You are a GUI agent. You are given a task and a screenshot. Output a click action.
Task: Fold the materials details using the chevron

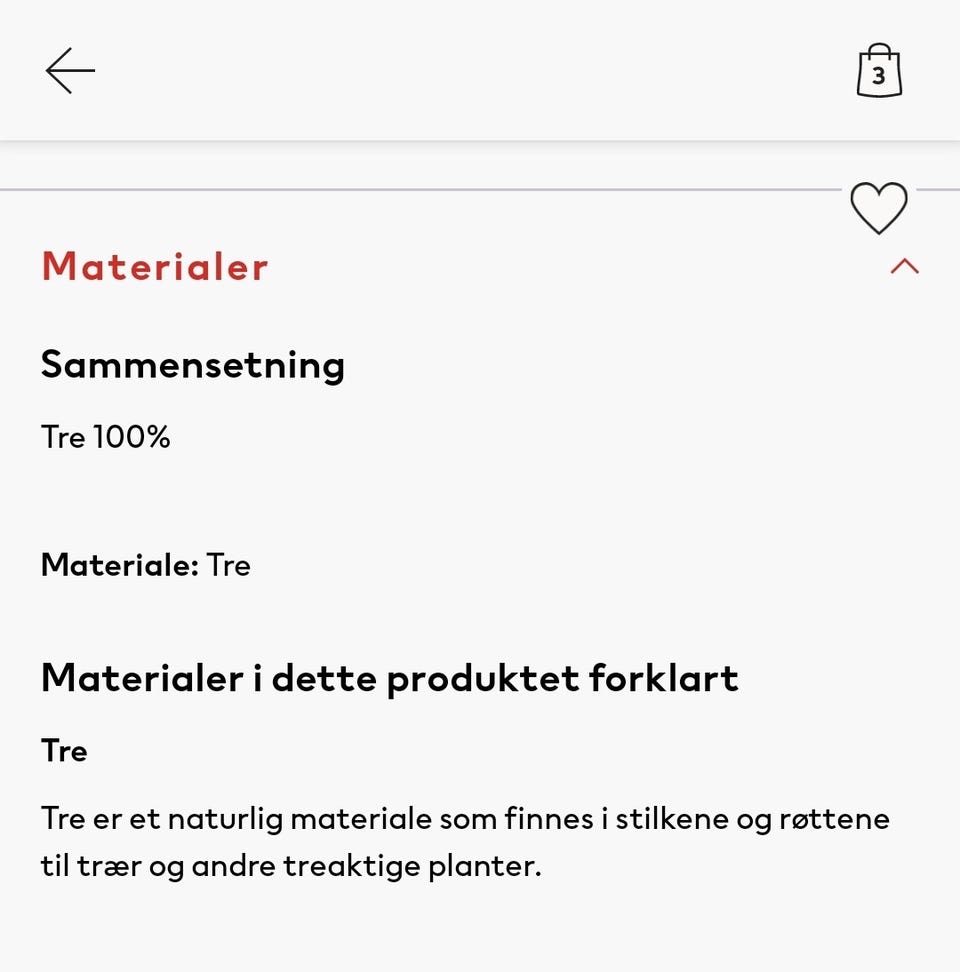(905, 266)
